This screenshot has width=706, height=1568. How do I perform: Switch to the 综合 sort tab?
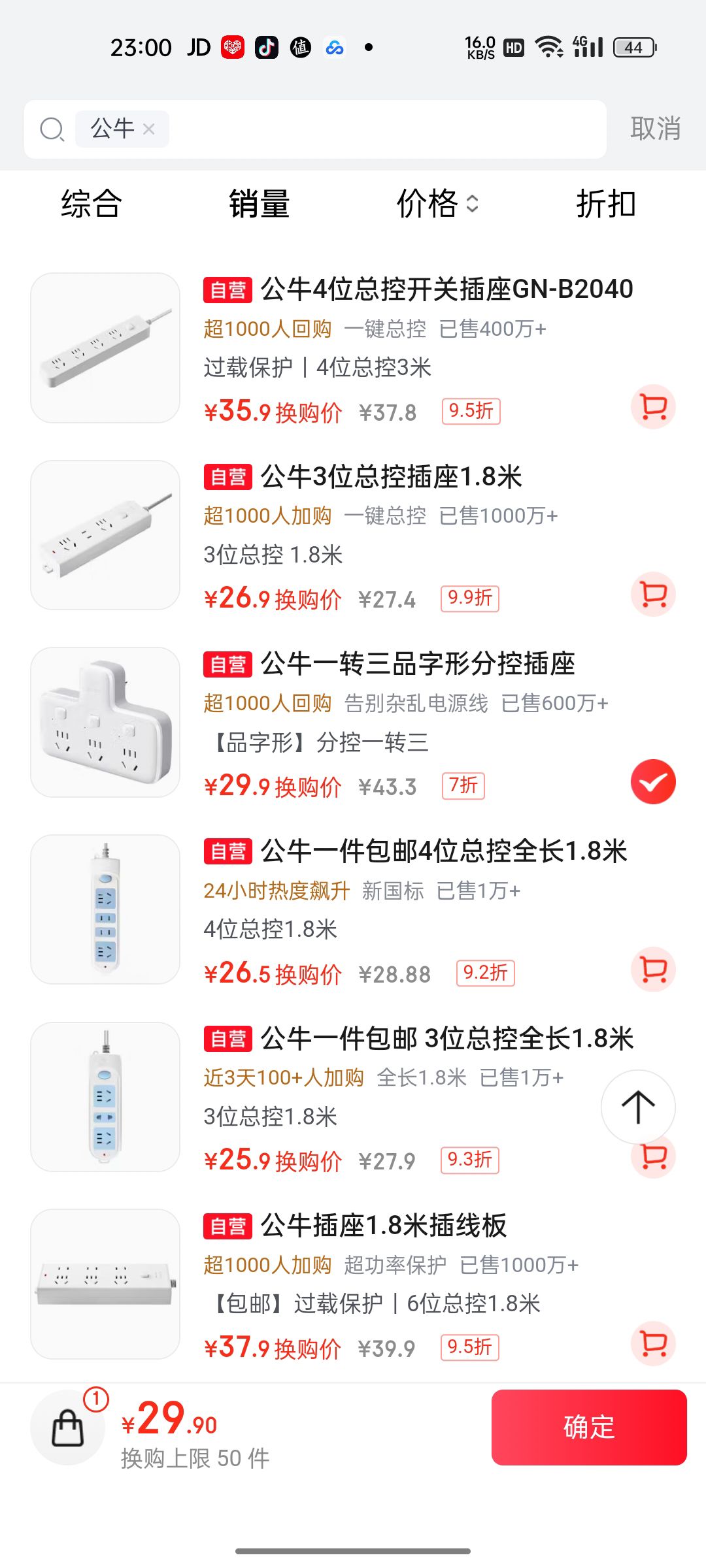tap(91, 204)
